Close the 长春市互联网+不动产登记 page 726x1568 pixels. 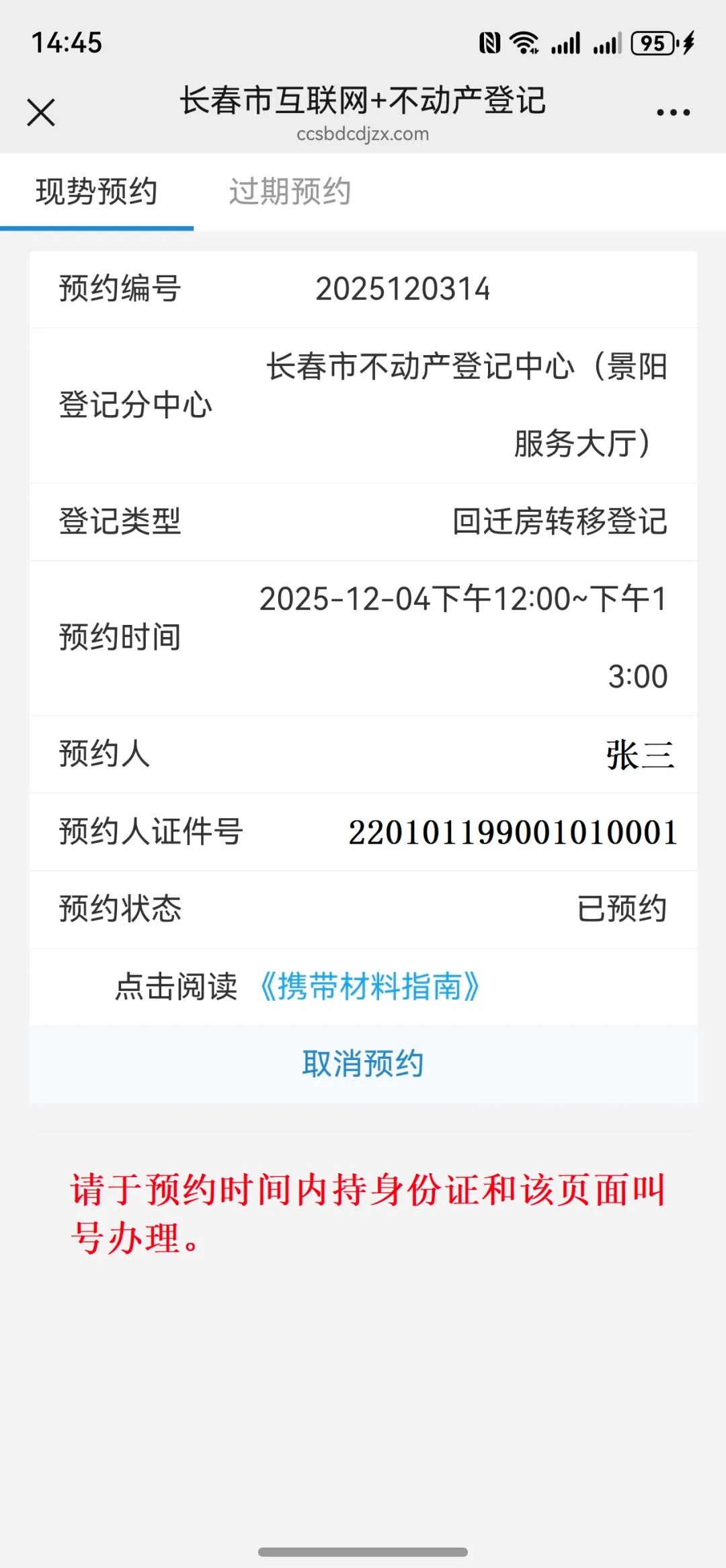point(41,112)
